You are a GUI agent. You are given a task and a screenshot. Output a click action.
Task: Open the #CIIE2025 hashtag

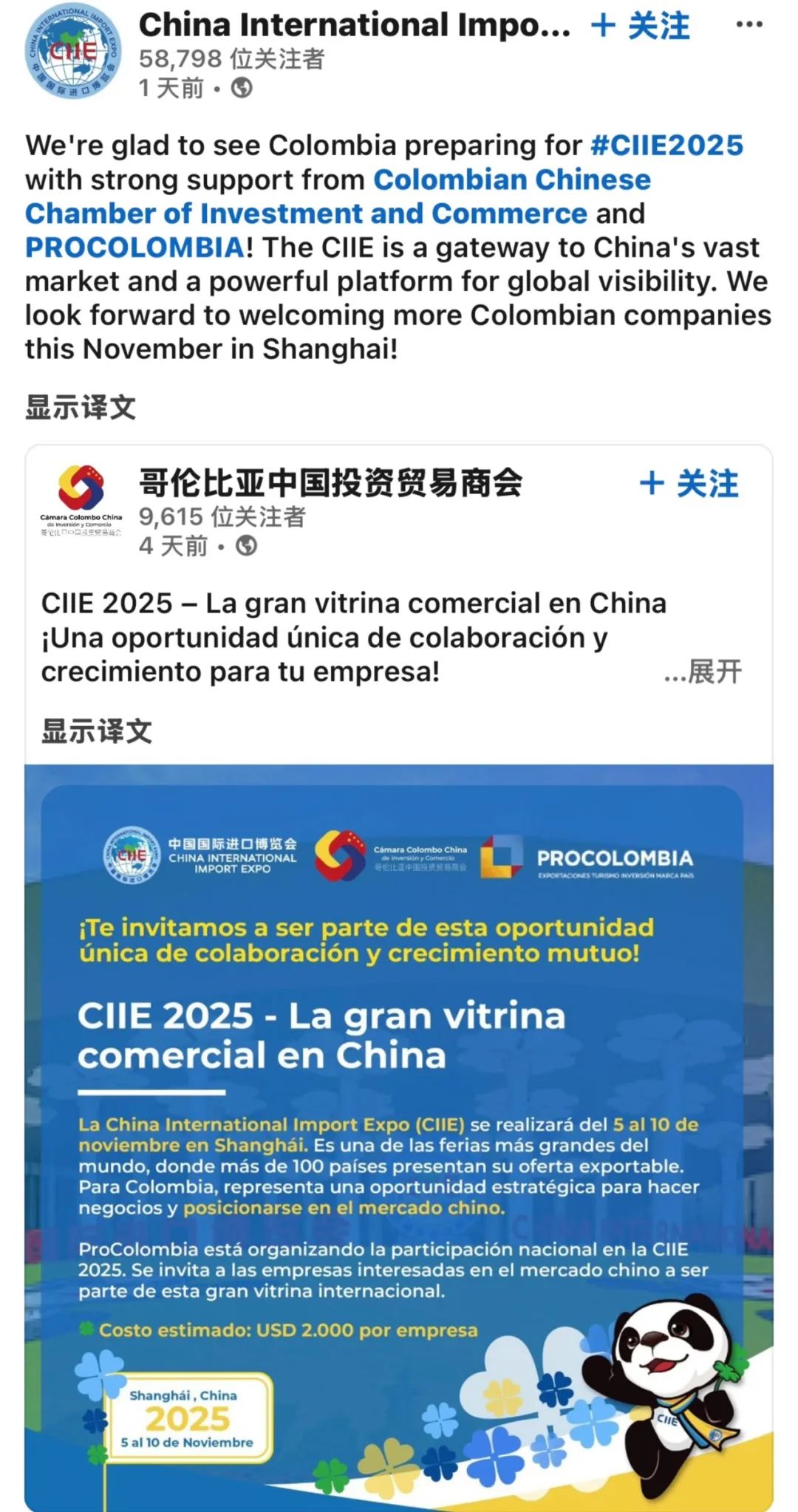point(666,146)
